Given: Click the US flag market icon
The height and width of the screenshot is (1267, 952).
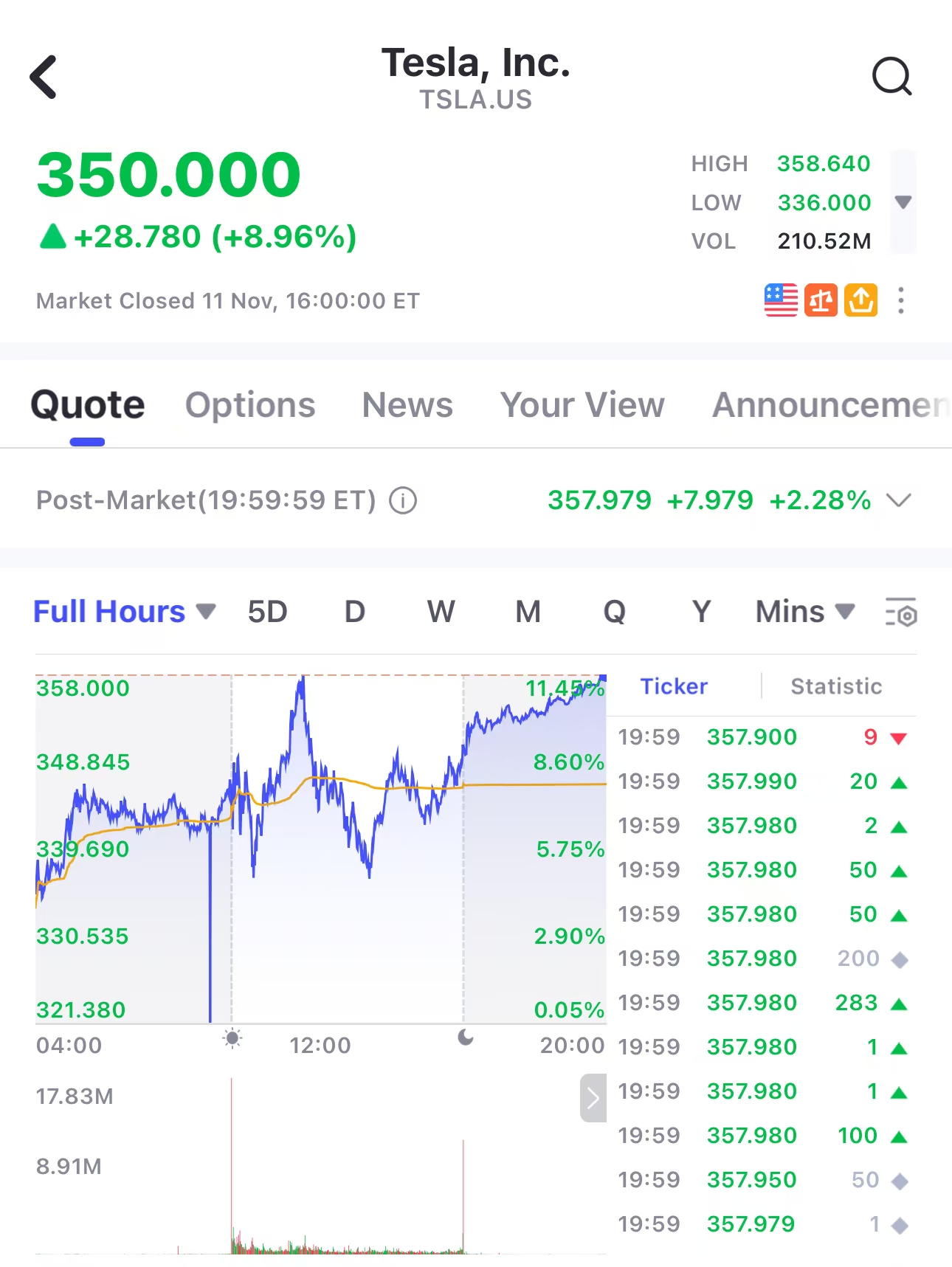Looking at the screenshot, I should pyautogui.click(x=780, y=300).
